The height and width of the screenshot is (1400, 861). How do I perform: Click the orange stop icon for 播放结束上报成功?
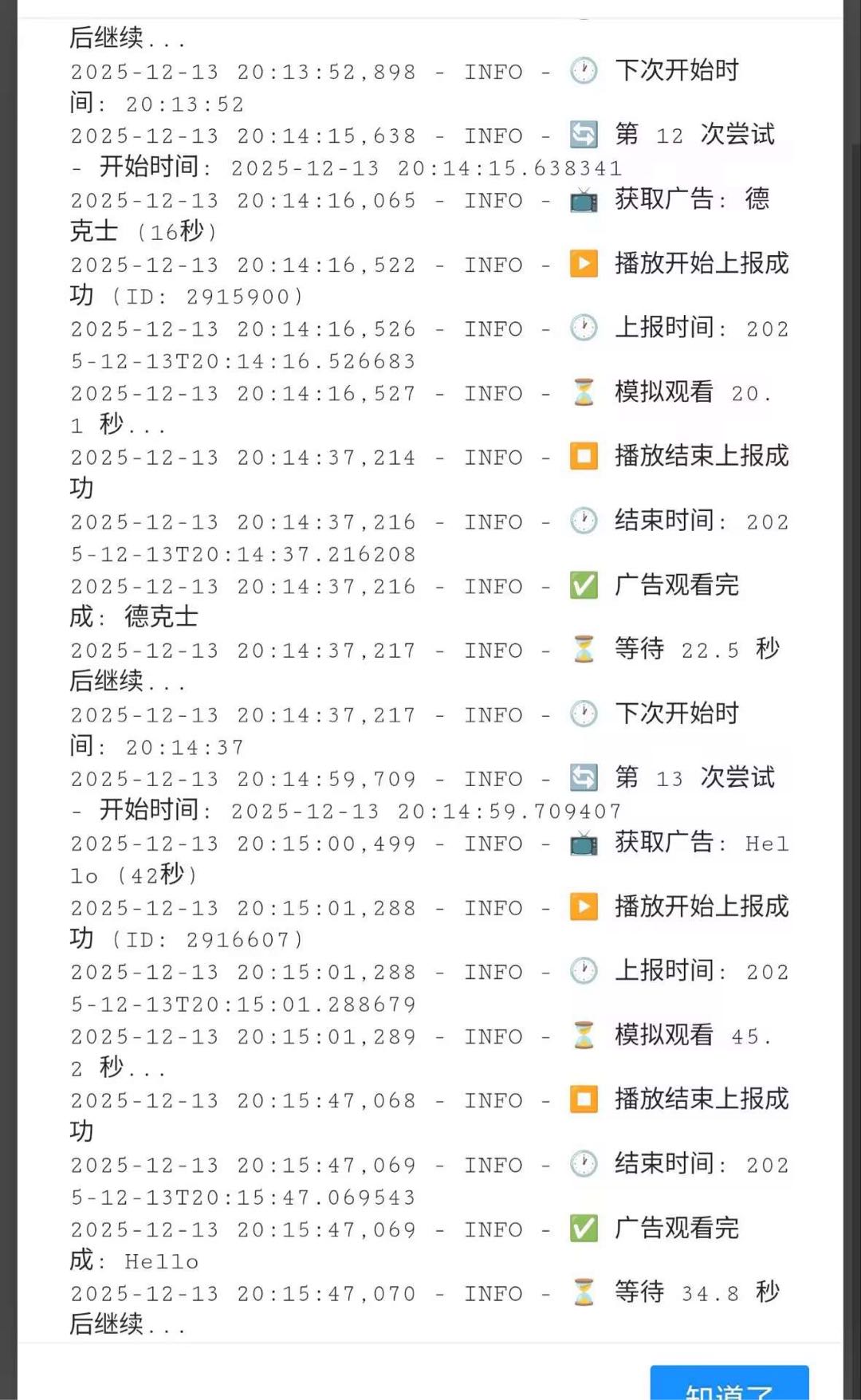tap(583, 457)
